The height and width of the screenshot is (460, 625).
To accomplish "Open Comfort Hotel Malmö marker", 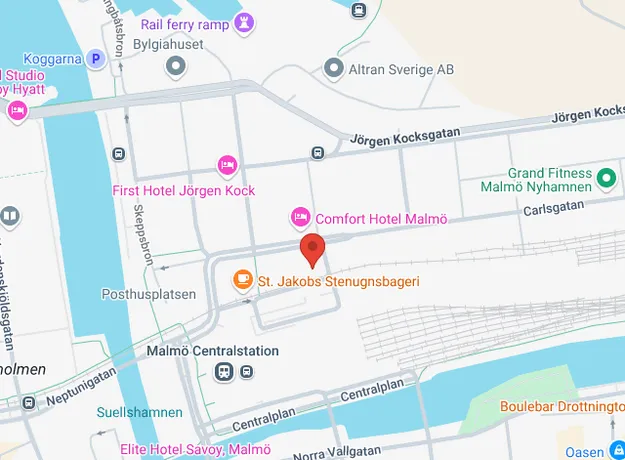I will (x=299, y=217).
